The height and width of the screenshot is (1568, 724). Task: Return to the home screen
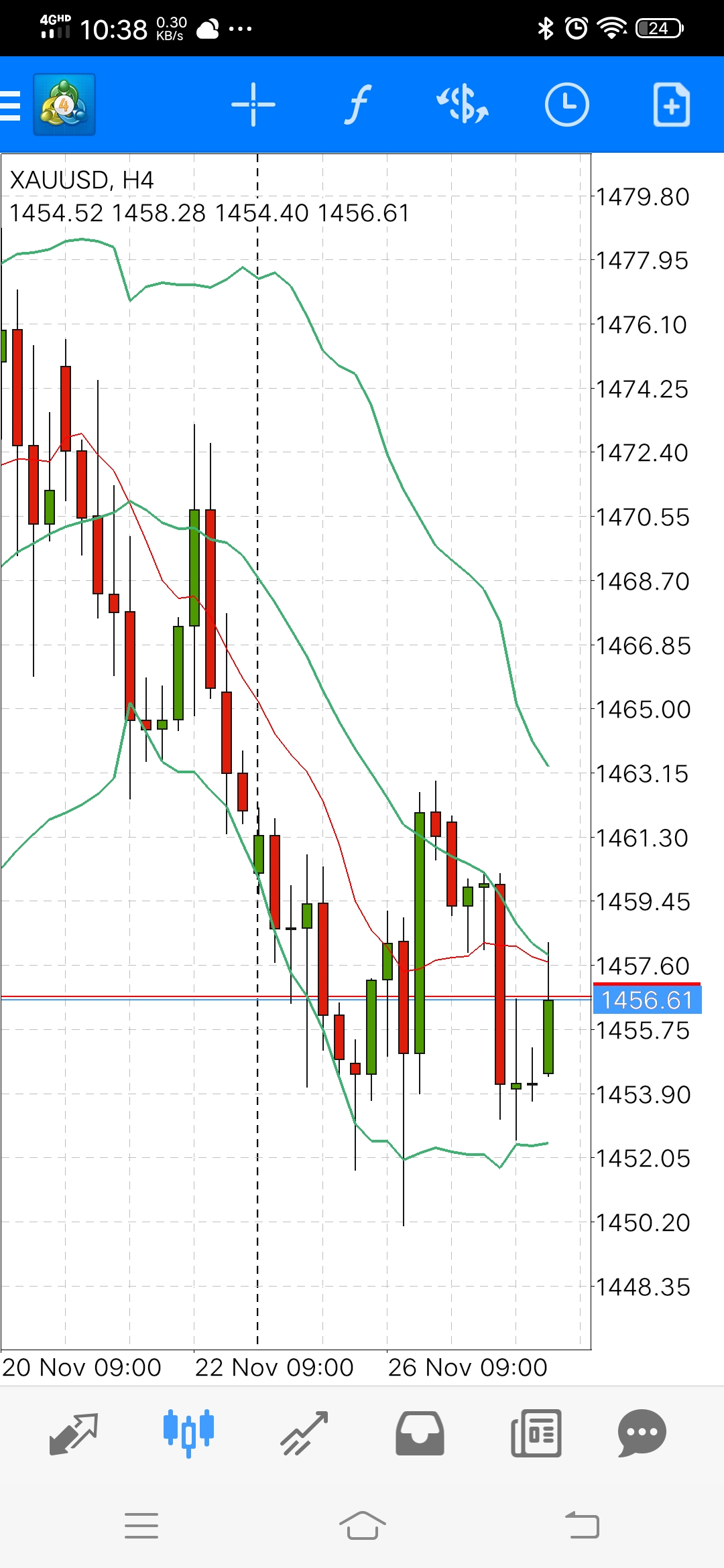tap(362, 1526)
